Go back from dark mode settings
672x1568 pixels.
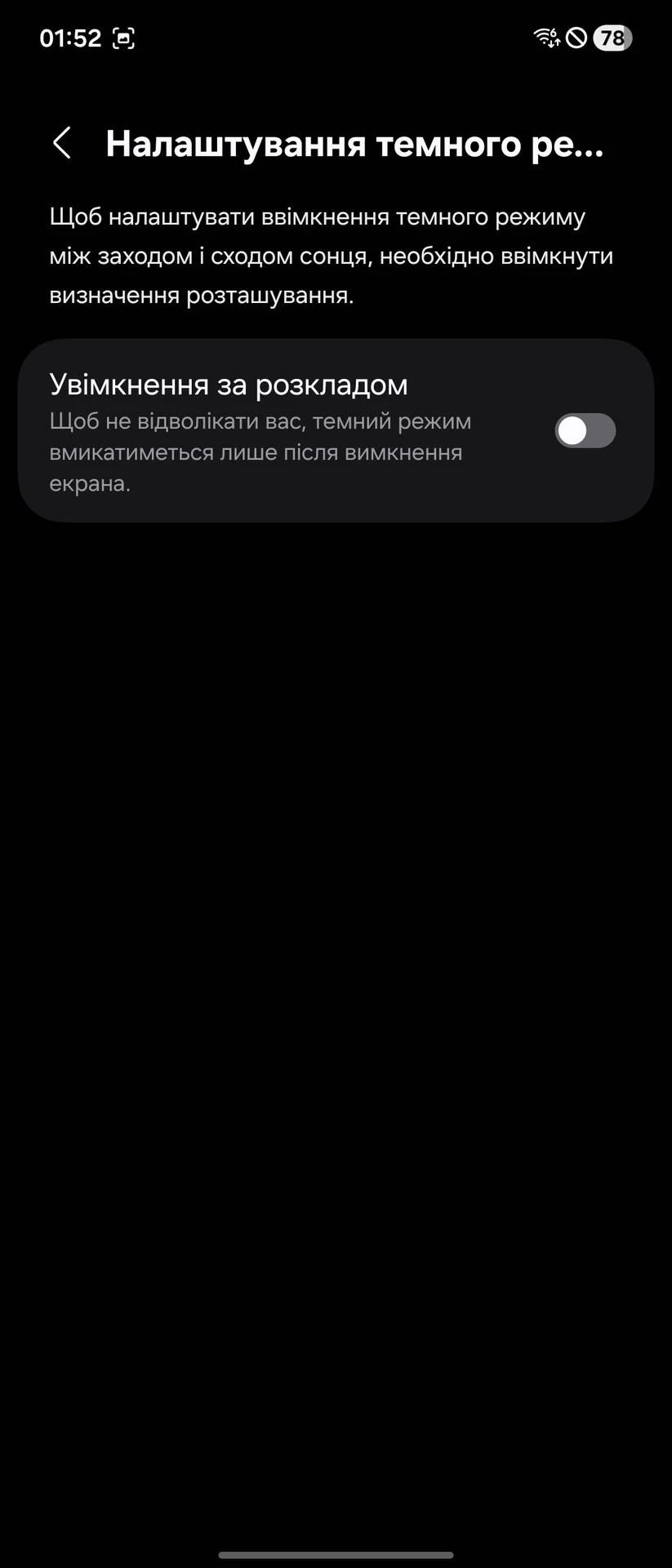tap(62, 143)
